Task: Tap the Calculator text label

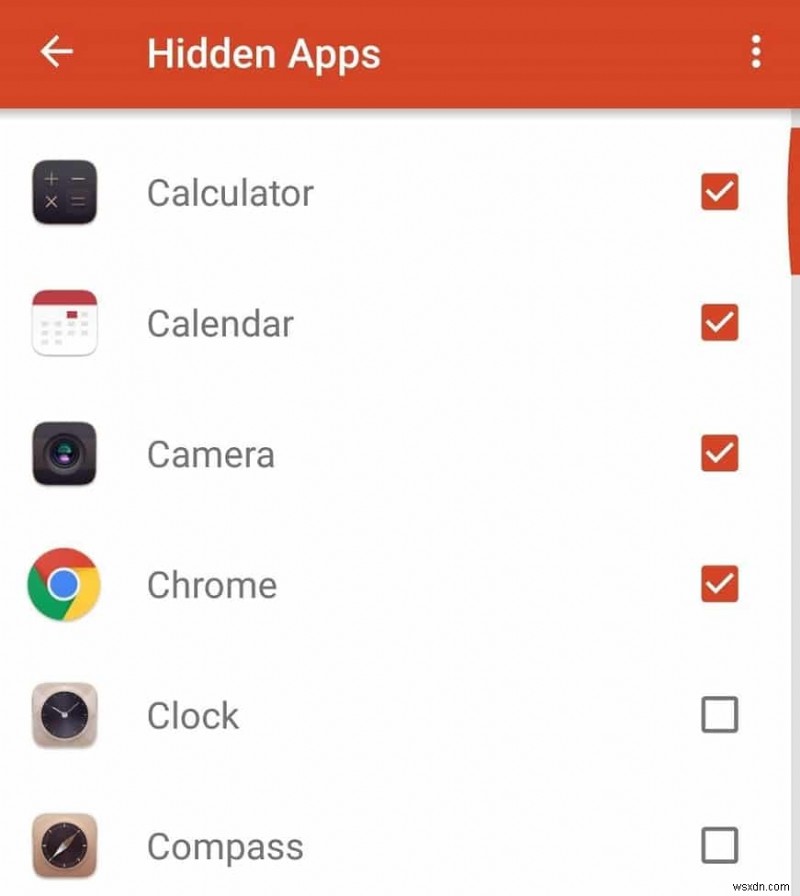Action: tap(230, 192)
